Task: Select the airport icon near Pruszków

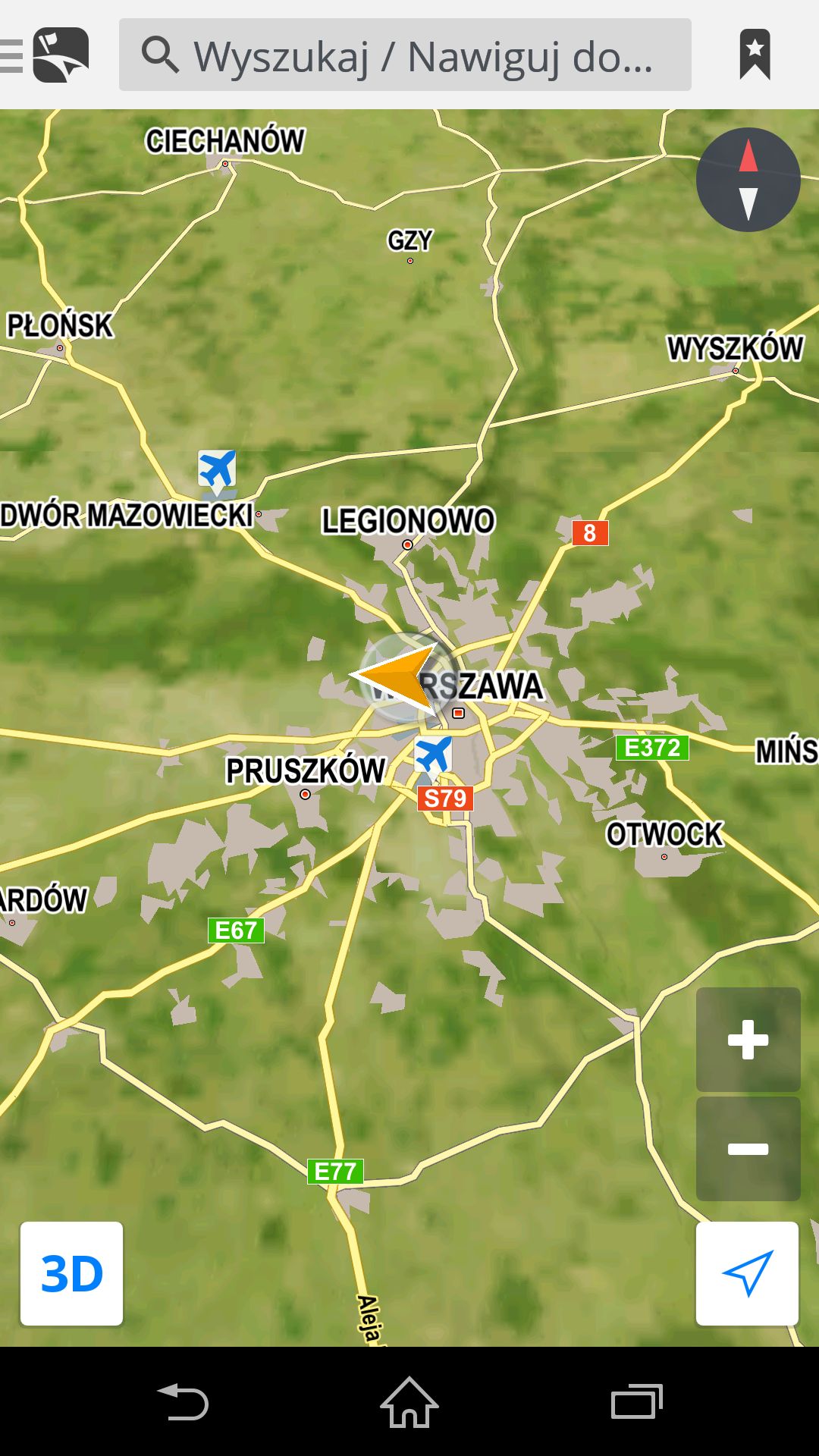Action: [x=433, y=755]
